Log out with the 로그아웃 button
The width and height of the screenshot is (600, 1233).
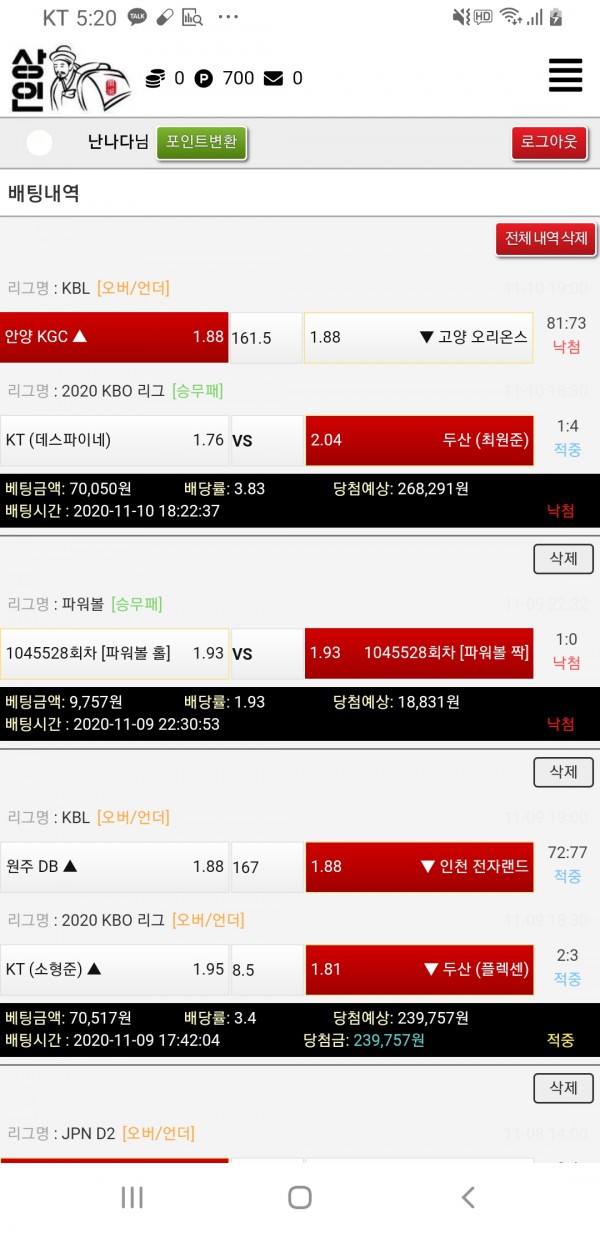[549, 142]
